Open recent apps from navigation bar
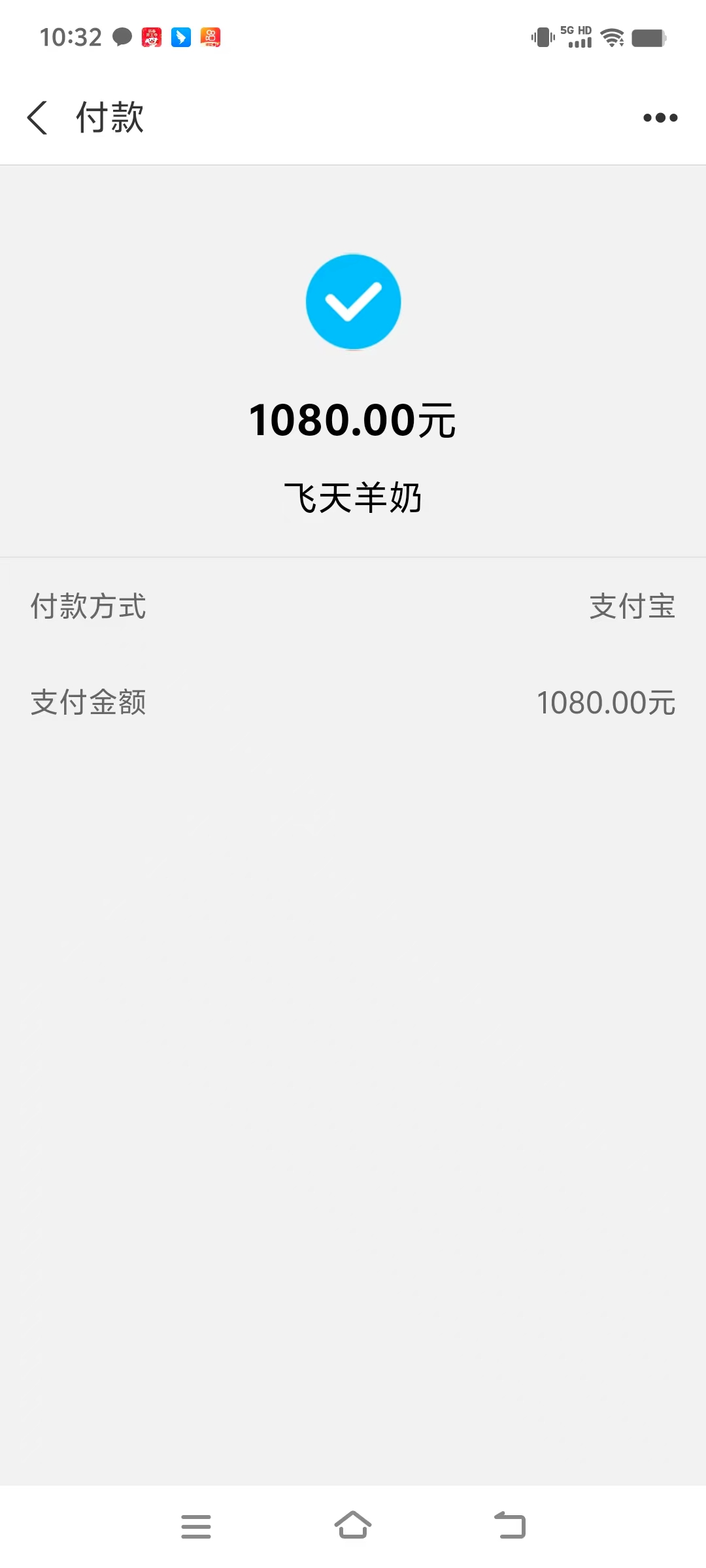Viewport: 706px width, 1568px height. [196, 1526]
